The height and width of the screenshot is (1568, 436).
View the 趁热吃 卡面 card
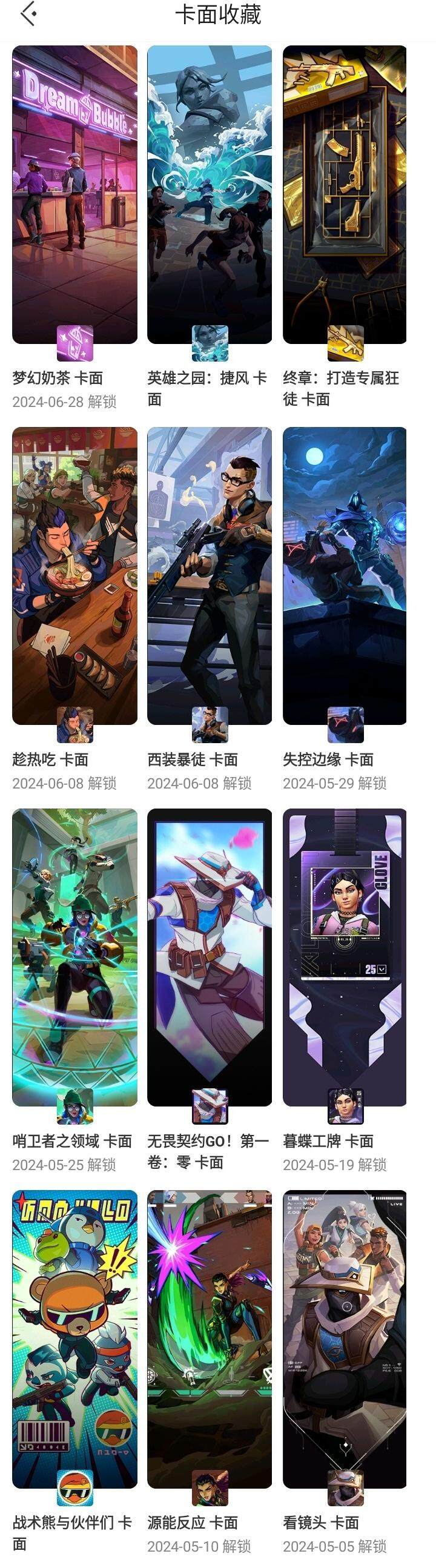[x=74, y=576]
